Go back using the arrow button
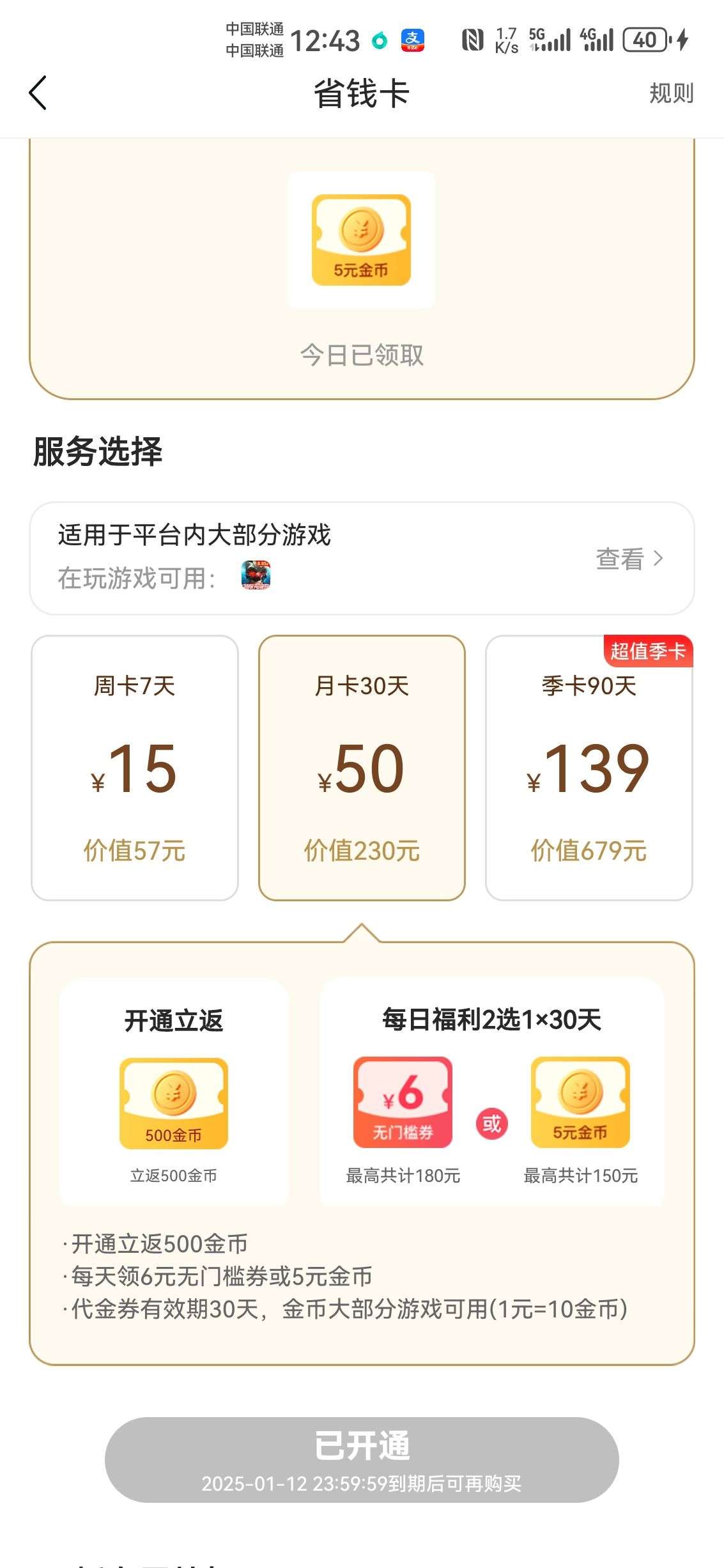724x1568 pixels. point(38,93)
